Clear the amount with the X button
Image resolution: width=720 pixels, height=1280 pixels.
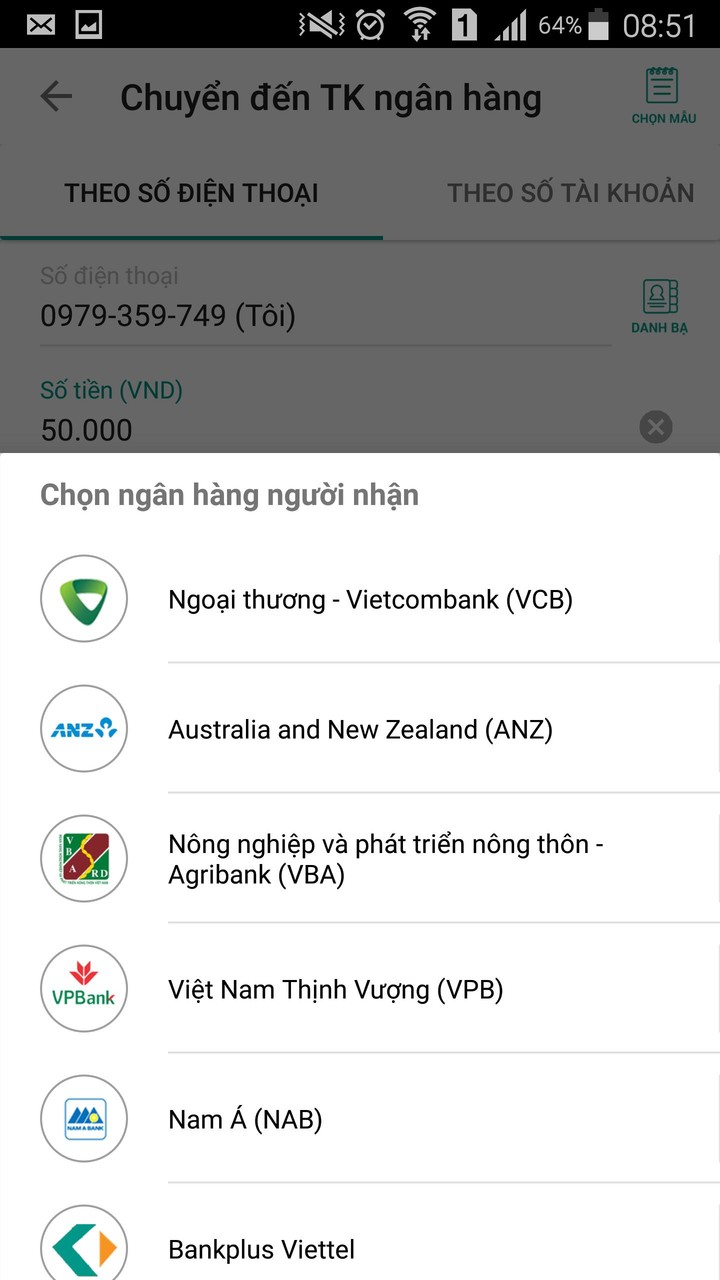(655, 427)
